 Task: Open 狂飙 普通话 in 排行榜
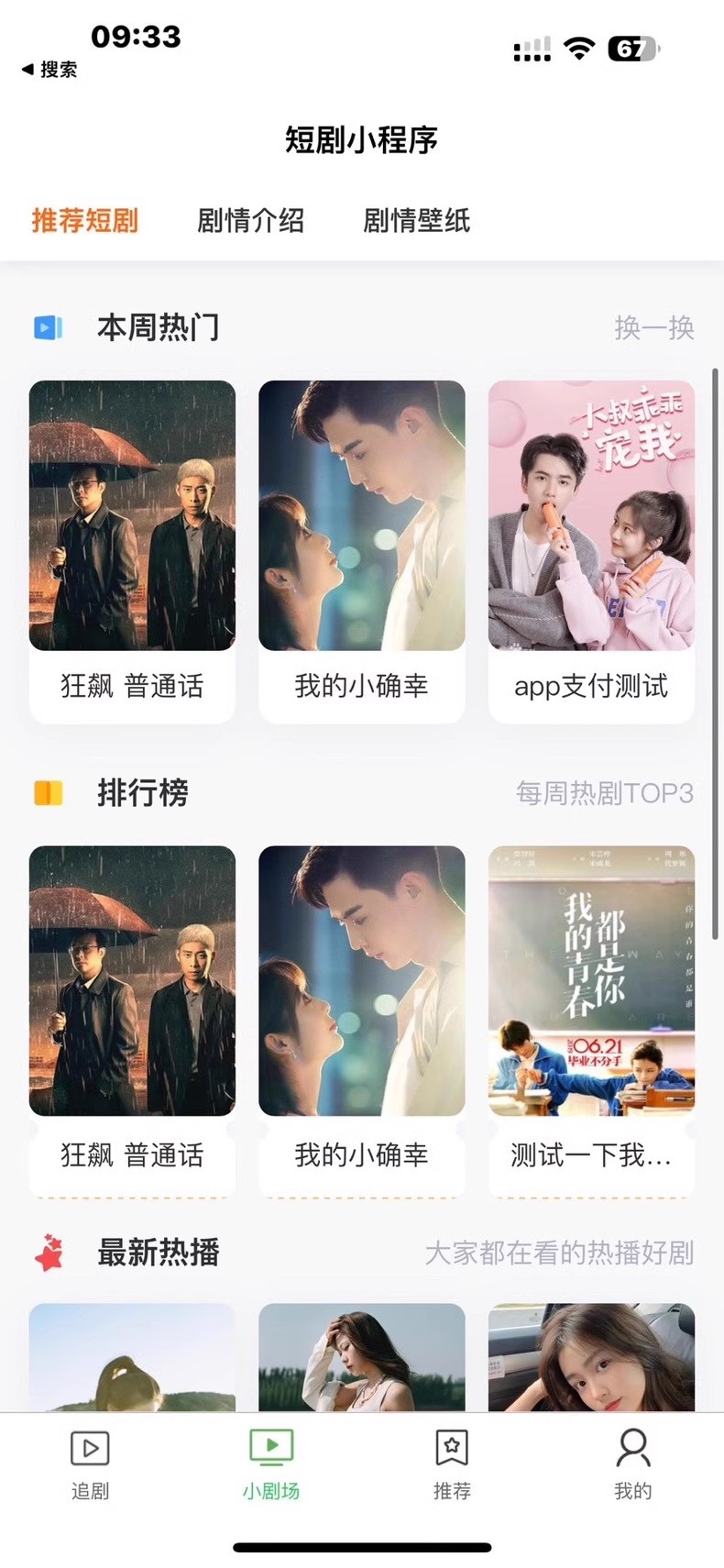(x=132, y=1021)
